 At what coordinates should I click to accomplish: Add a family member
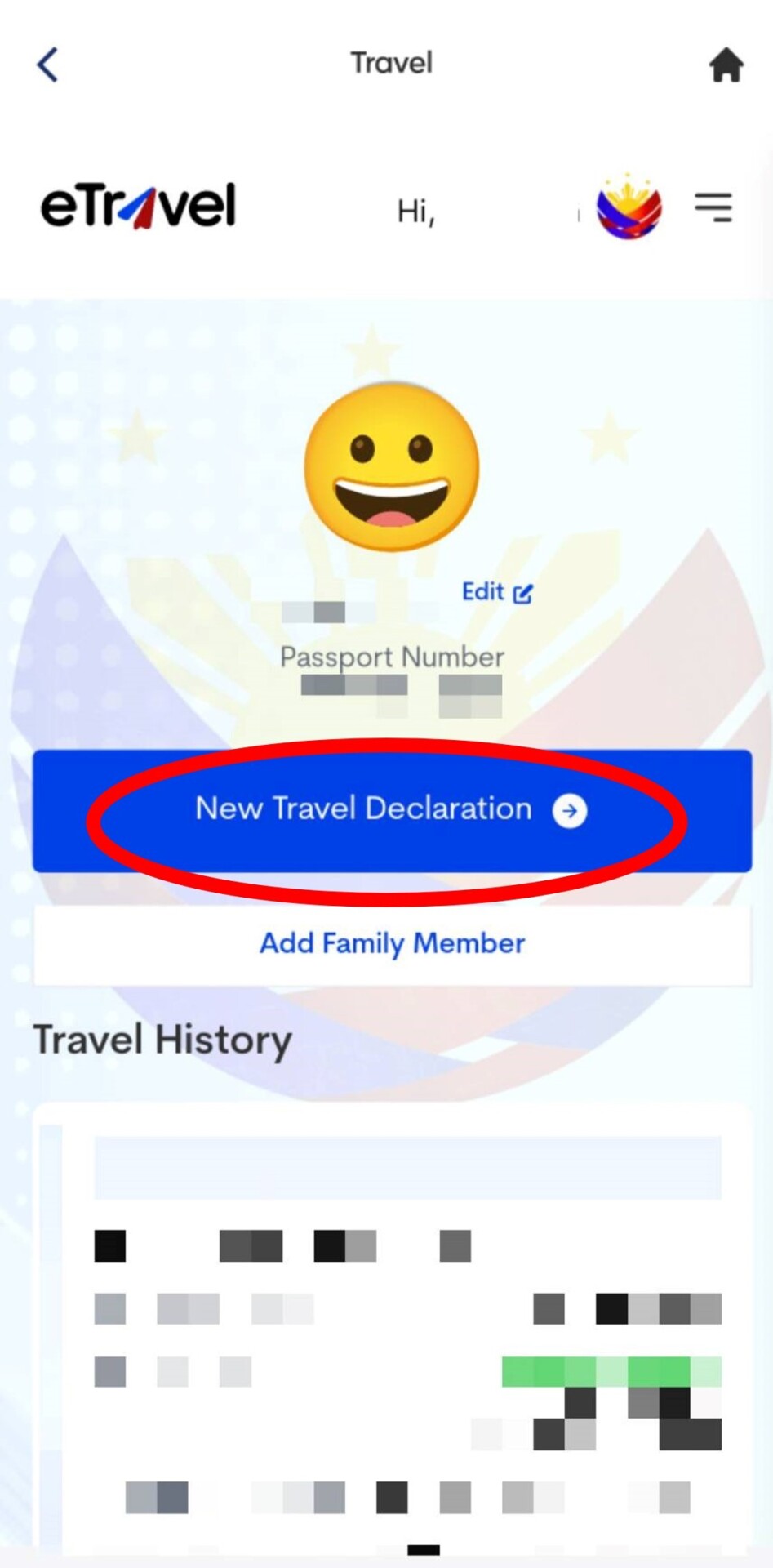[392, 944]
